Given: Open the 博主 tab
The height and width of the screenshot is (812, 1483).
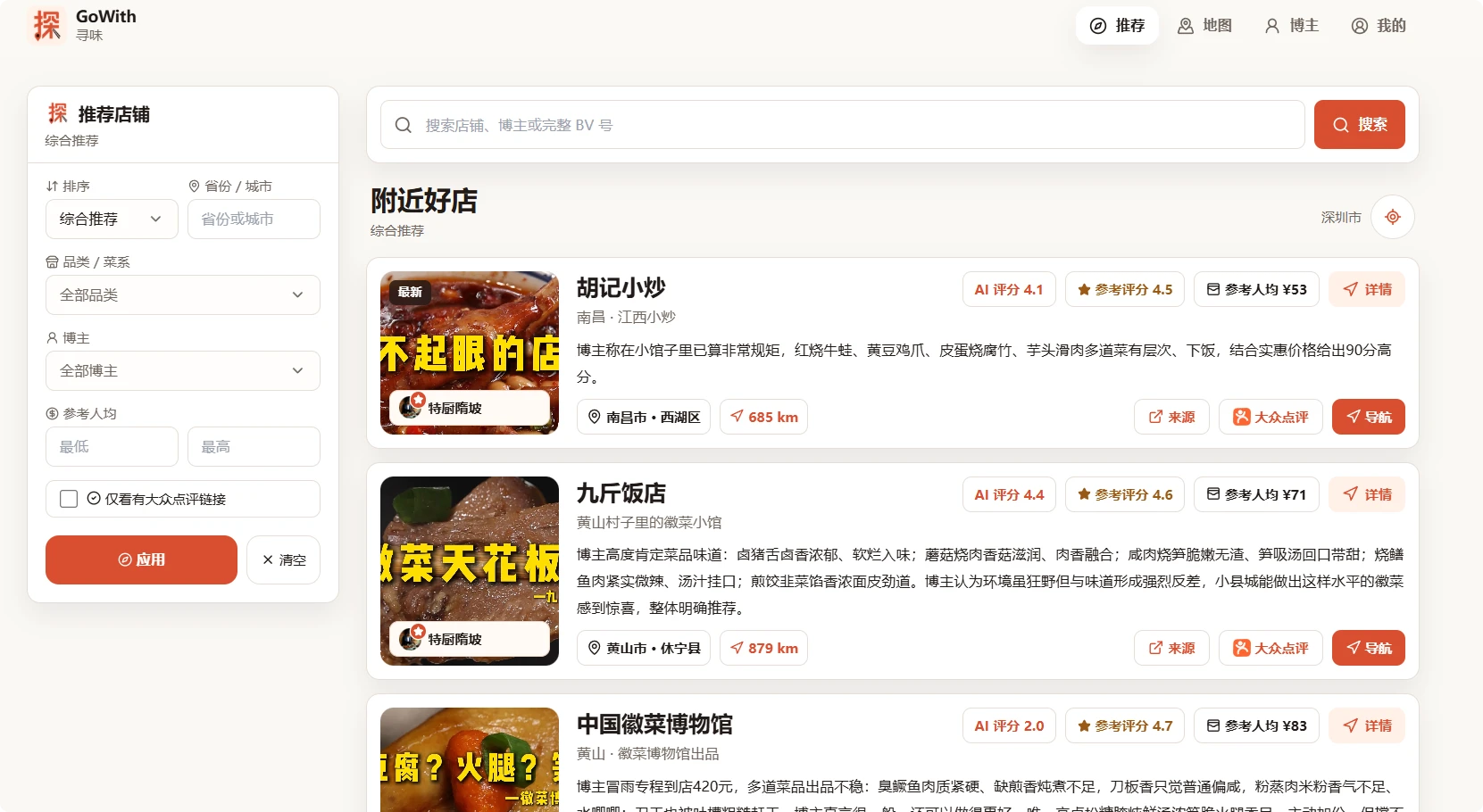Looking at the screenshot, I should (1292, 26).
